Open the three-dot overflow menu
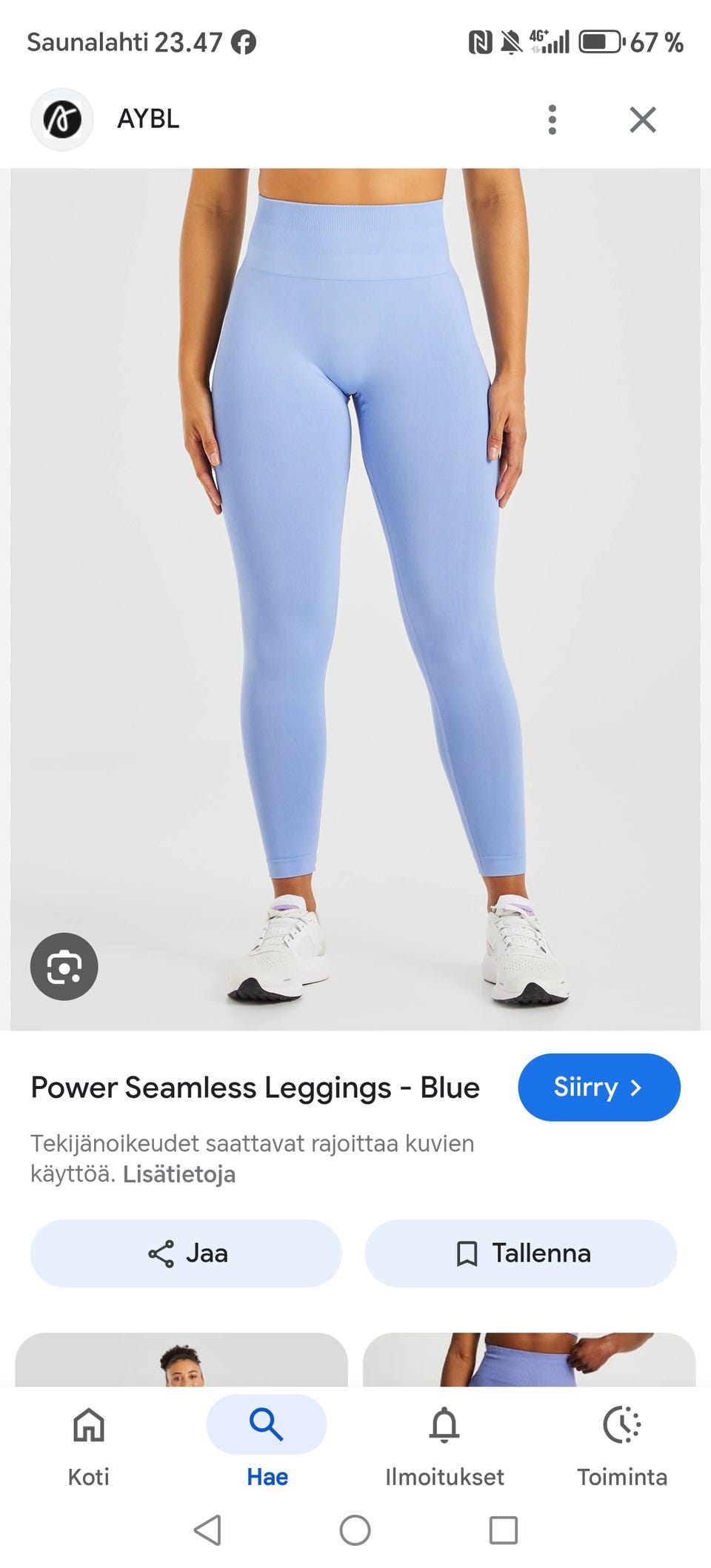Viewport: 711px width, 1568px height. click(x=552, y=119)
